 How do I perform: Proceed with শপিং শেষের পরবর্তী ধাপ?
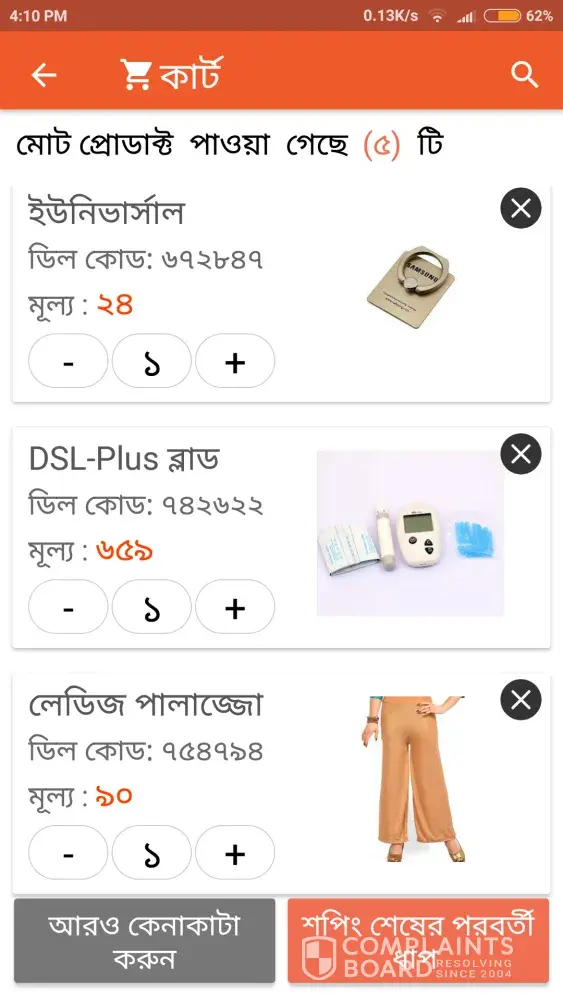418,941
